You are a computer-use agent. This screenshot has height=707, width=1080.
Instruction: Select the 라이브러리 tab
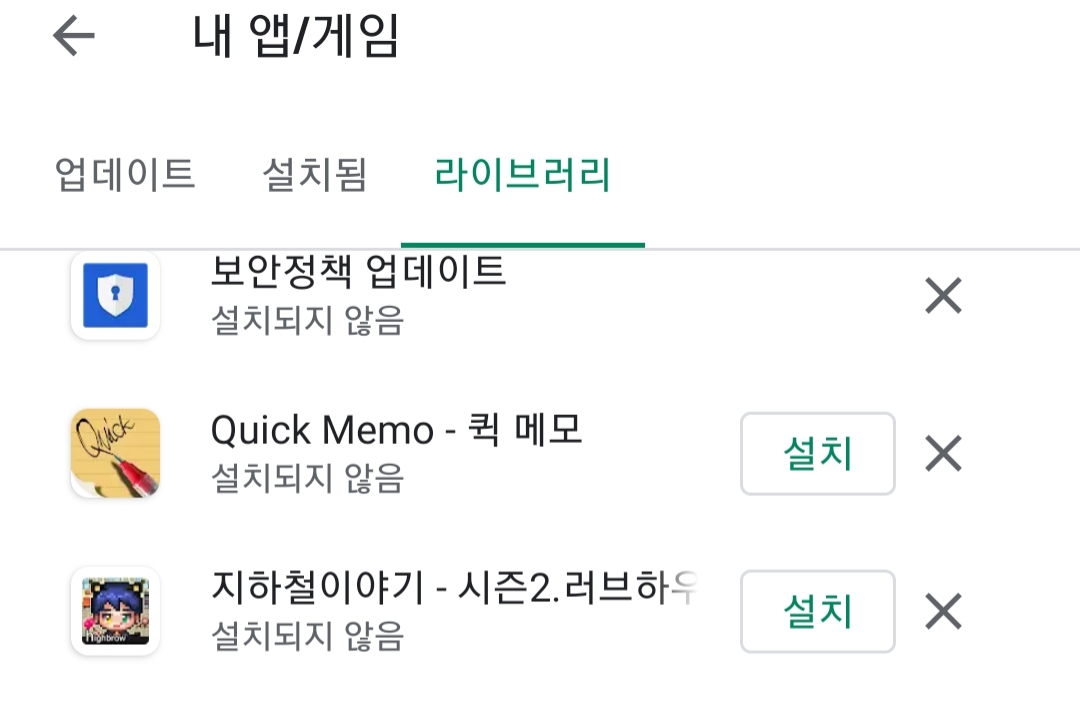coord(523,174)
